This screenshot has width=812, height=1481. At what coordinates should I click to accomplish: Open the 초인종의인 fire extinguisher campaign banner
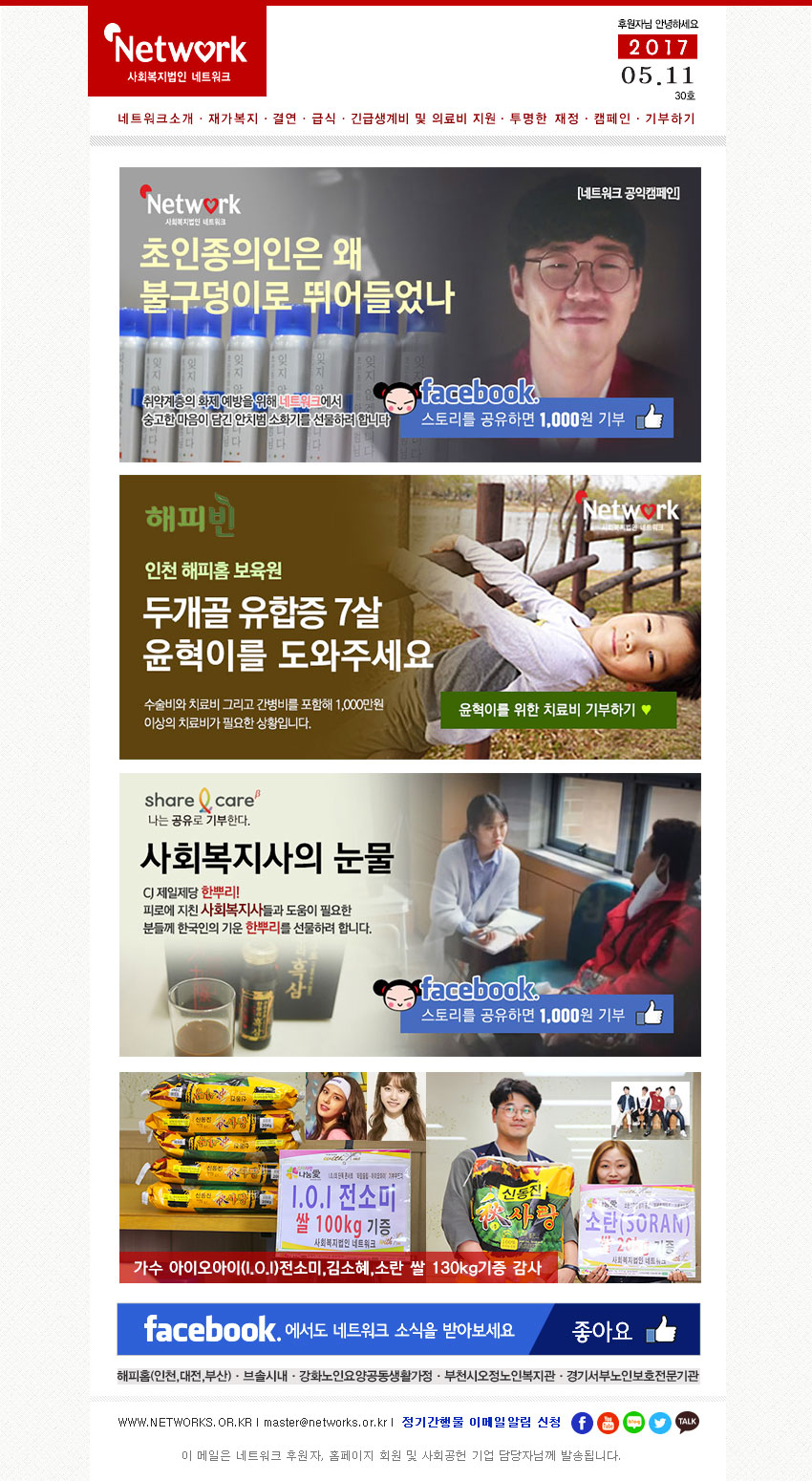pyautogui.click(x=410, y=314)
